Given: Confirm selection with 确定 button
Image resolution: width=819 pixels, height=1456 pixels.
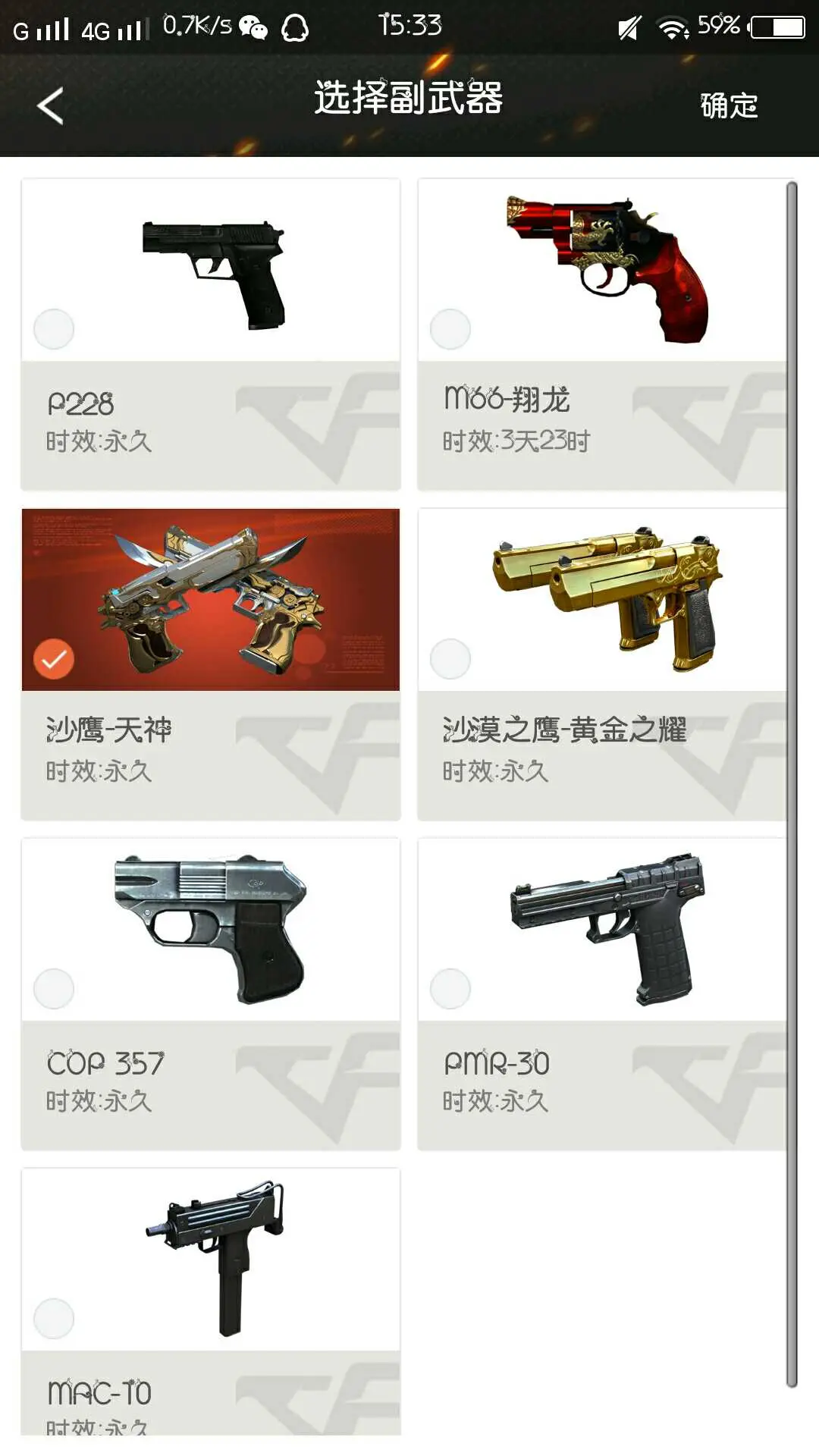Looking at the screenshot, I should click(728, 105).
